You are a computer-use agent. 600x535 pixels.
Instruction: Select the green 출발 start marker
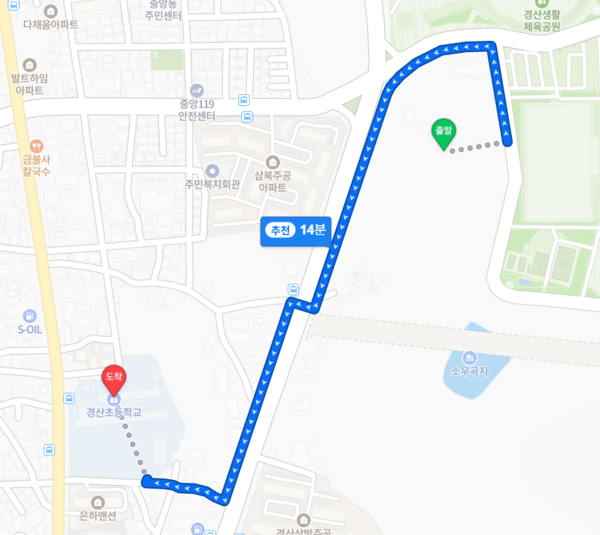point(443,133)
